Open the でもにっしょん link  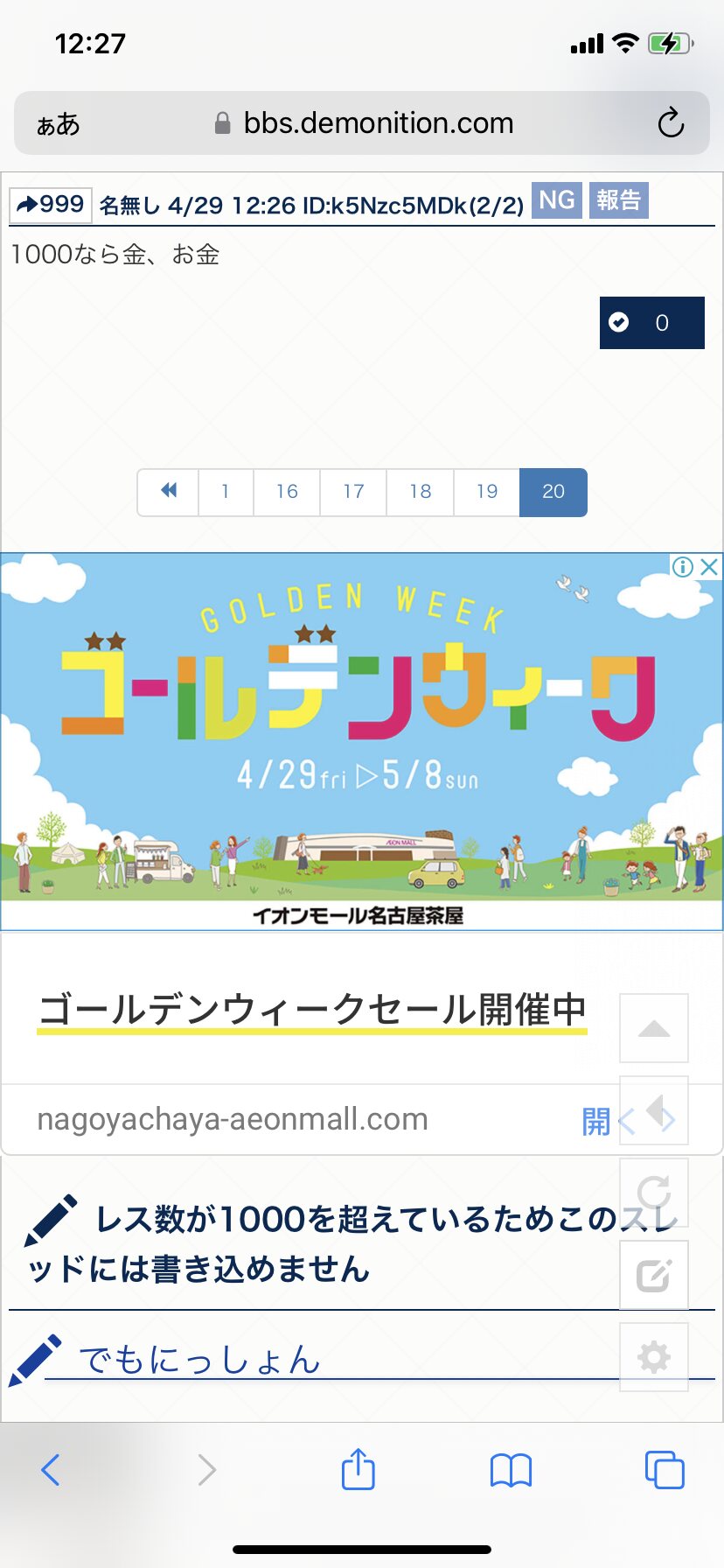[x=199, y=1359]
